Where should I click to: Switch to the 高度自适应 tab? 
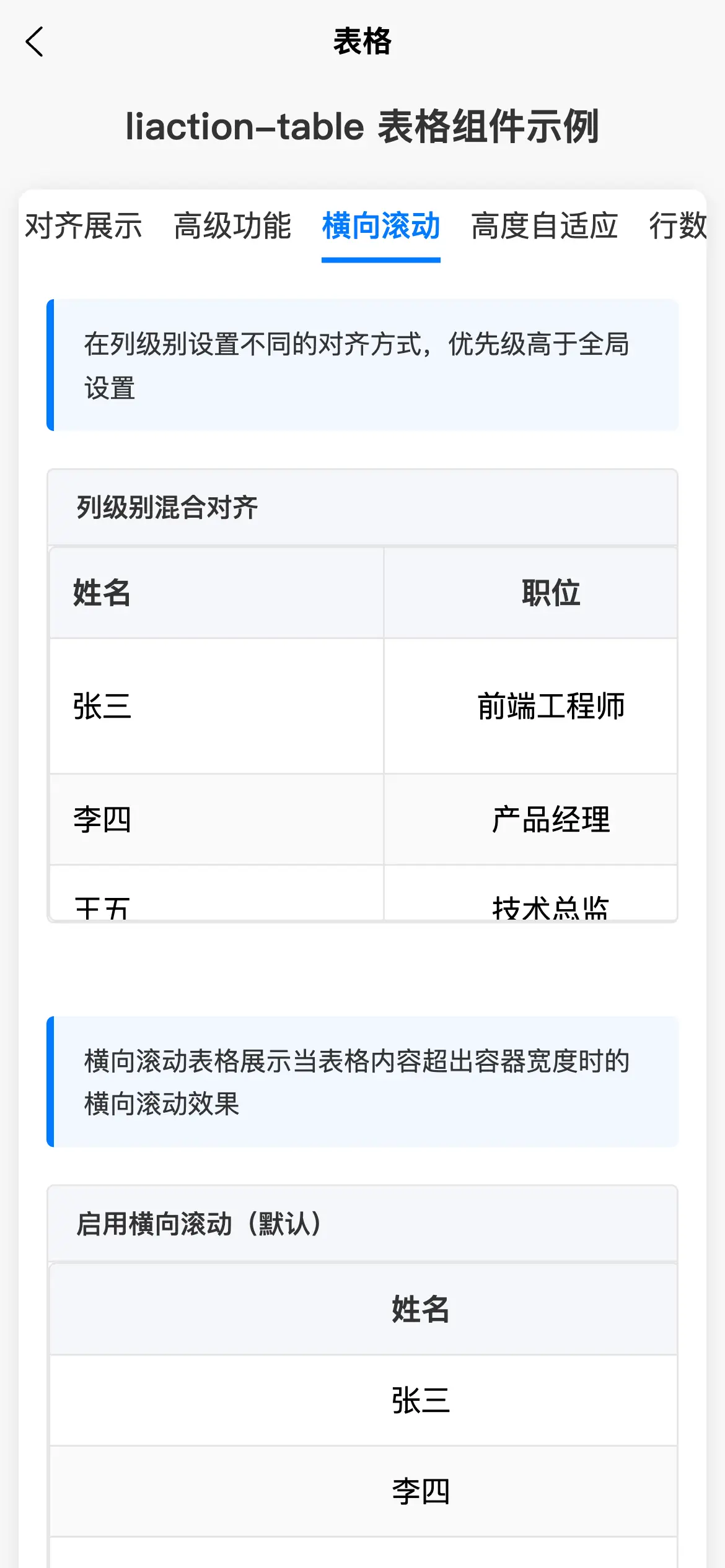coord(545,226)
